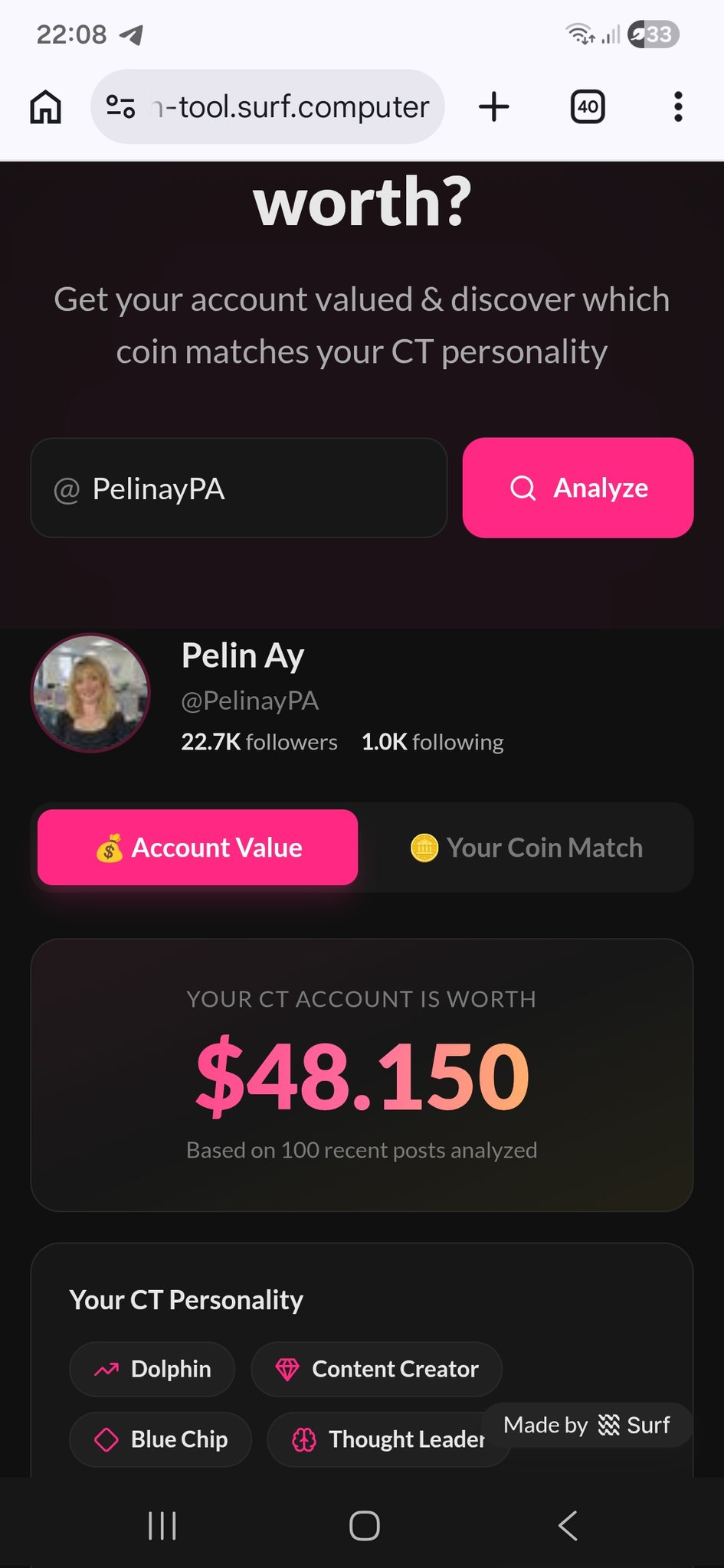Open recent apps from navigation bar
724x1568 pixels.
[x=162, y=1525]
